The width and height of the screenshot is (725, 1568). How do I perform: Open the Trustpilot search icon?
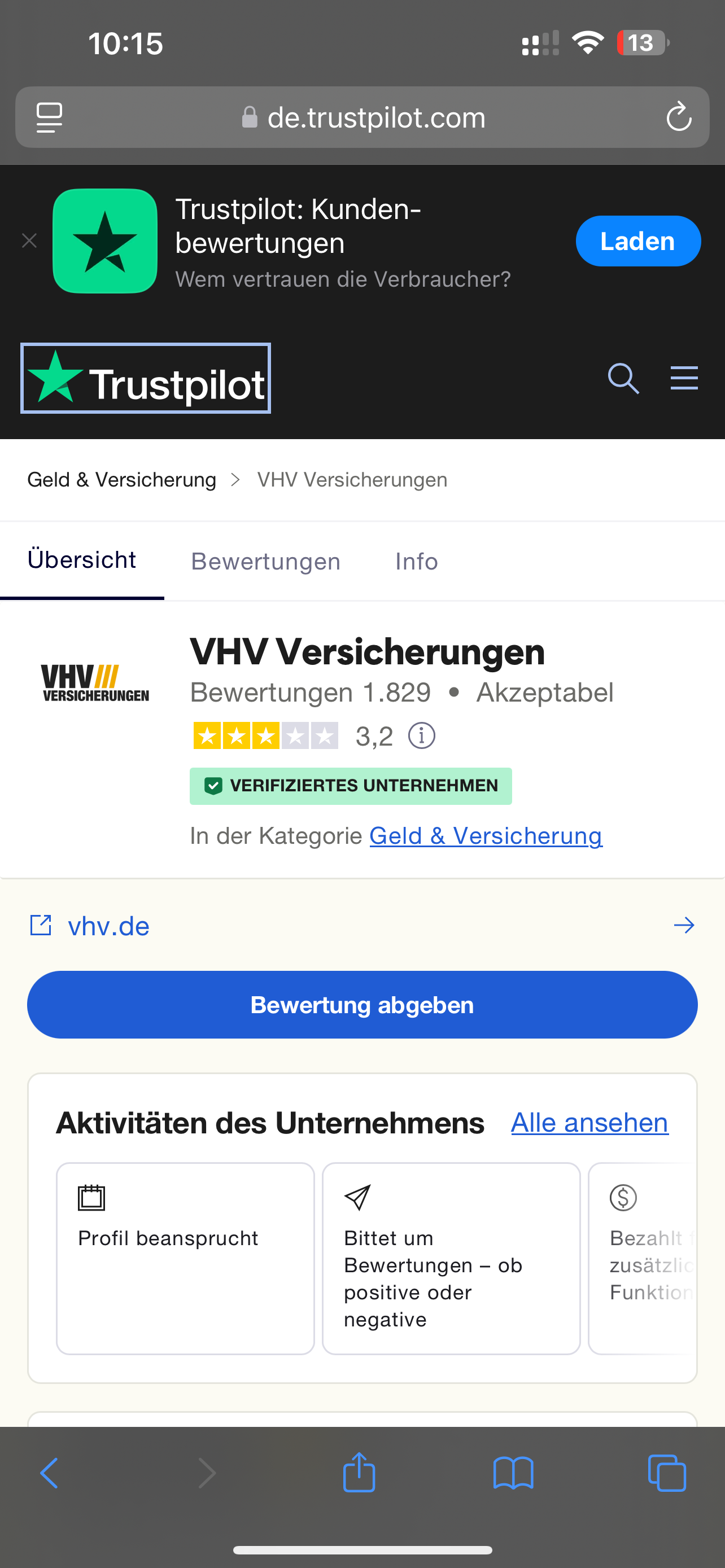coord(623,379)
